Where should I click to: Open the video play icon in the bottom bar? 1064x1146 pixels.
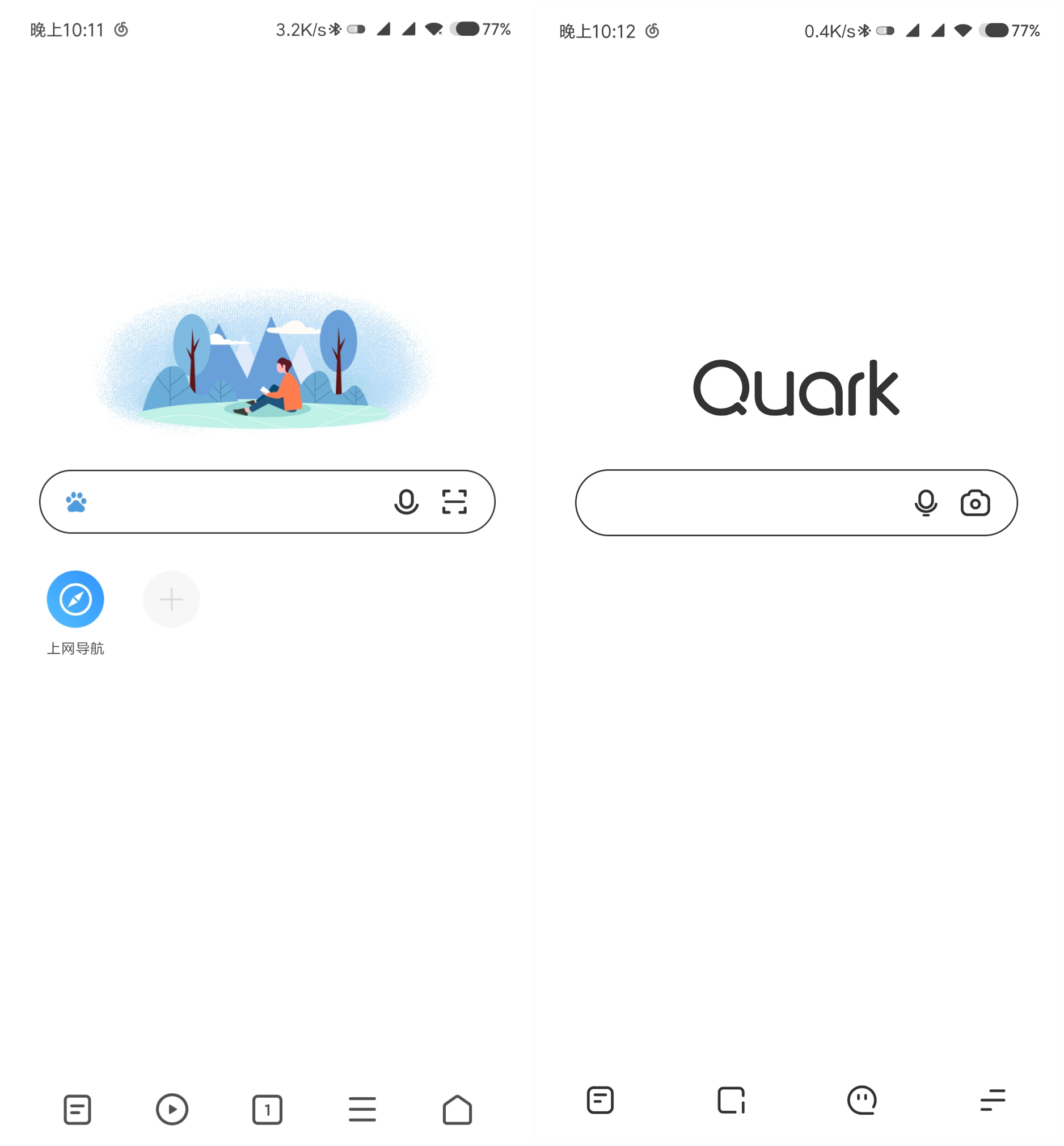pos(172,1109)
